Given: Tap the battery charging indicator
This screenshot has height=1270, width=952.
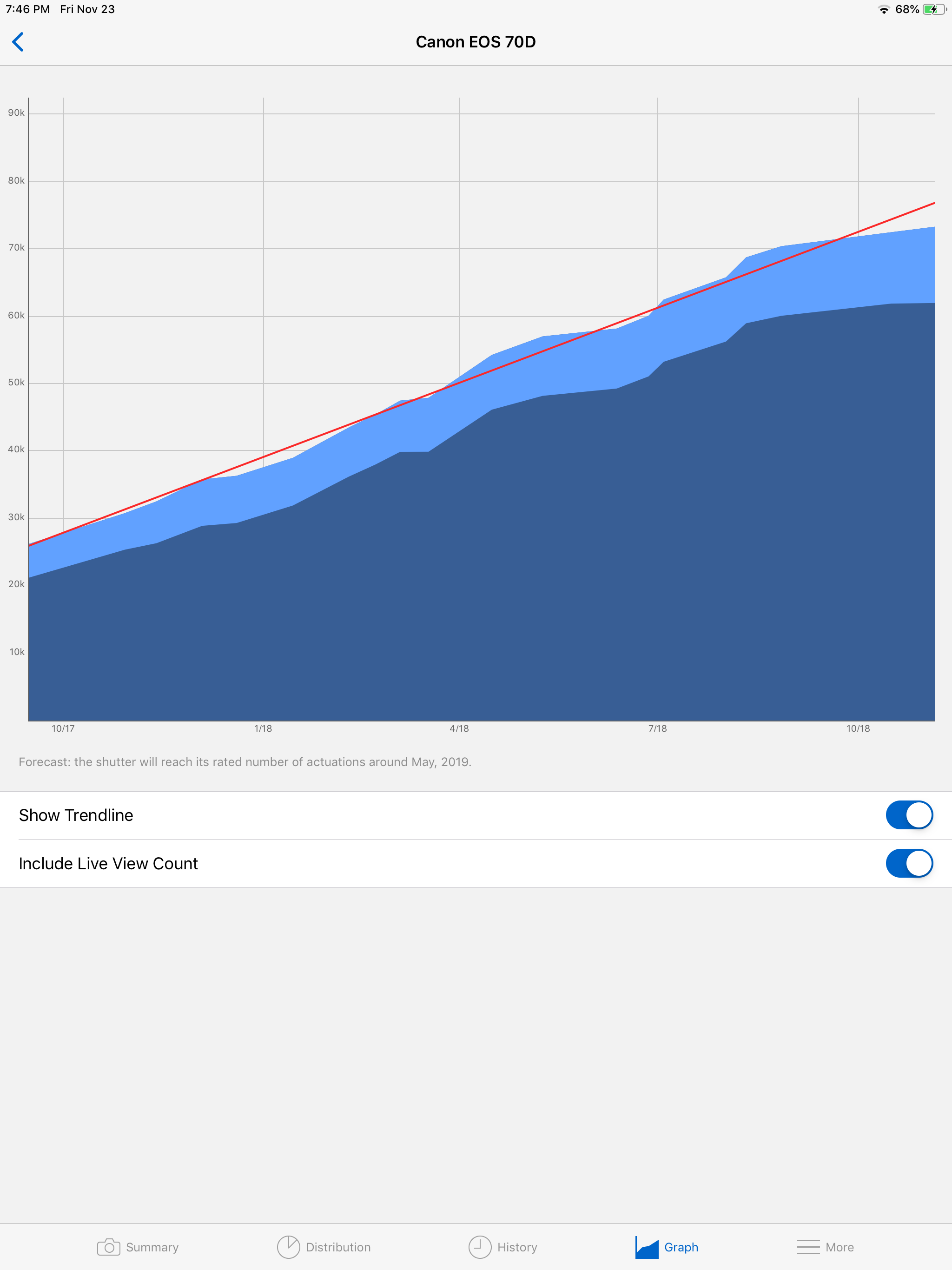Looking at the screenshot, I should point(934,9).
